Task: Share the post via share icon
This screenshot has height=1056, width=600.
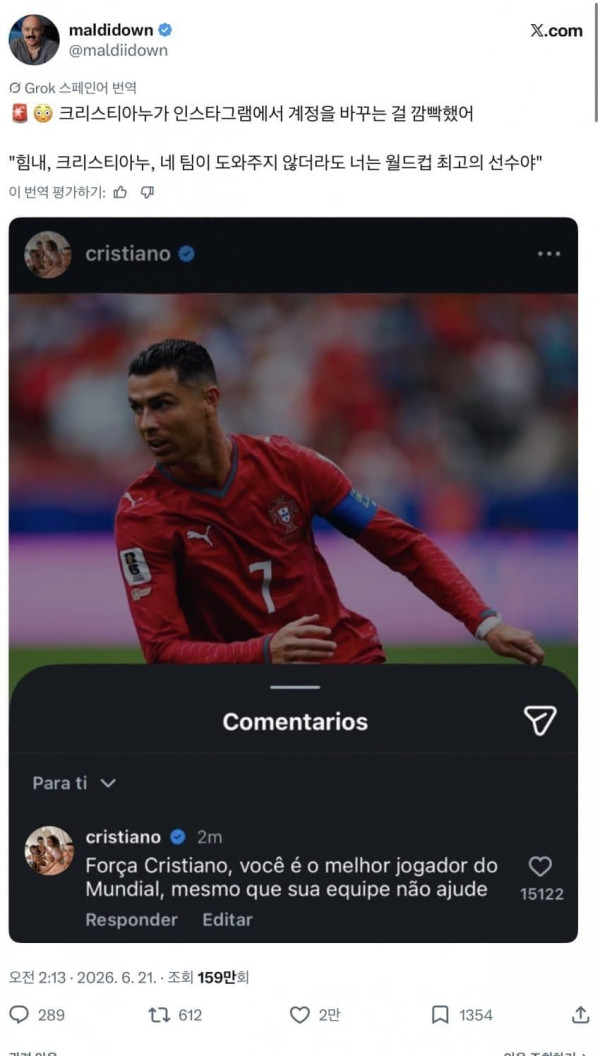Action: [580, 1015]
